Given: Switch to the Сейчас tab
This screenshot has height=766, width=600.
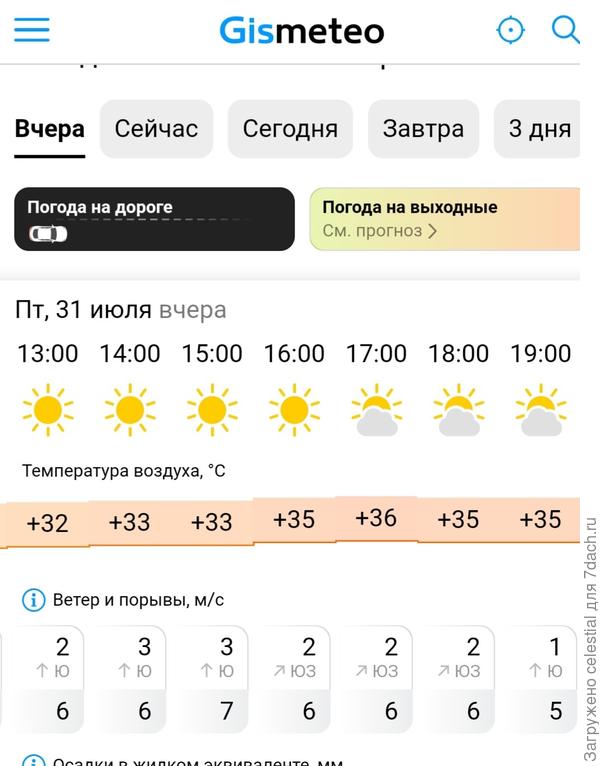Looking at the screenshot, I should click(x=156, y=129).
